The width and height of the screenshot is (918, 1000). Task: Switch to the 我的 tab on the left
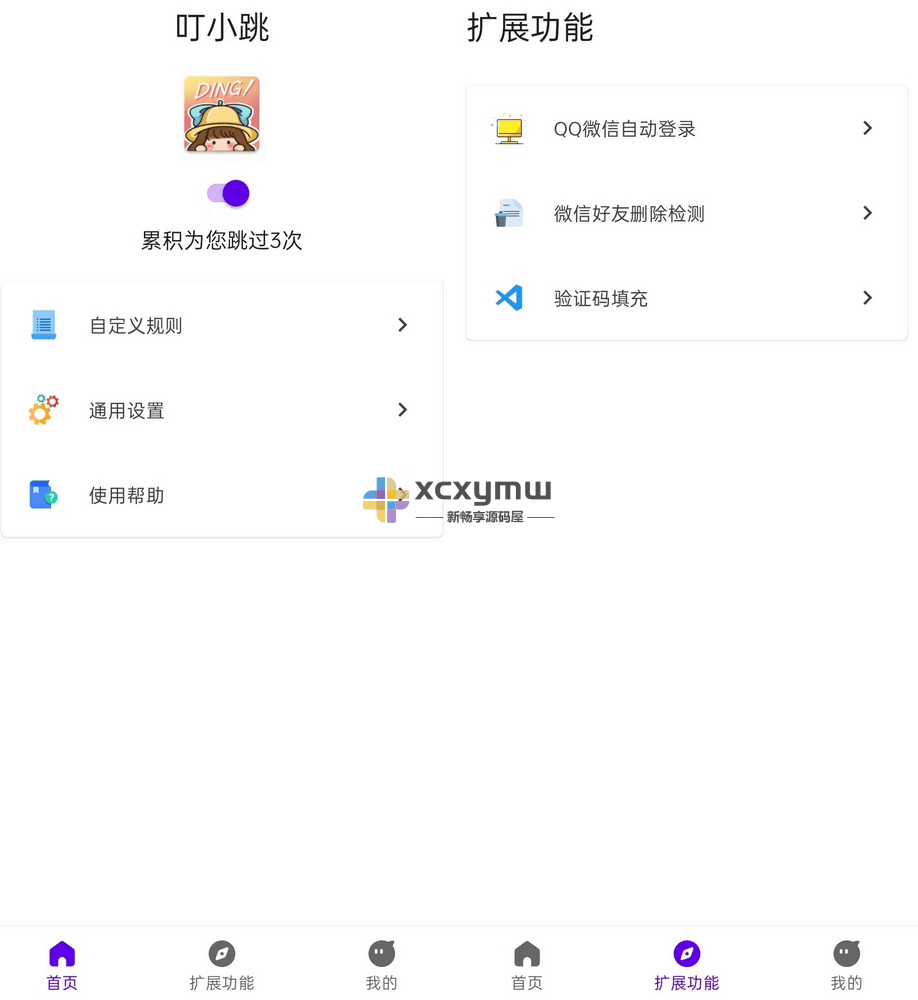(x=381, y=963)
